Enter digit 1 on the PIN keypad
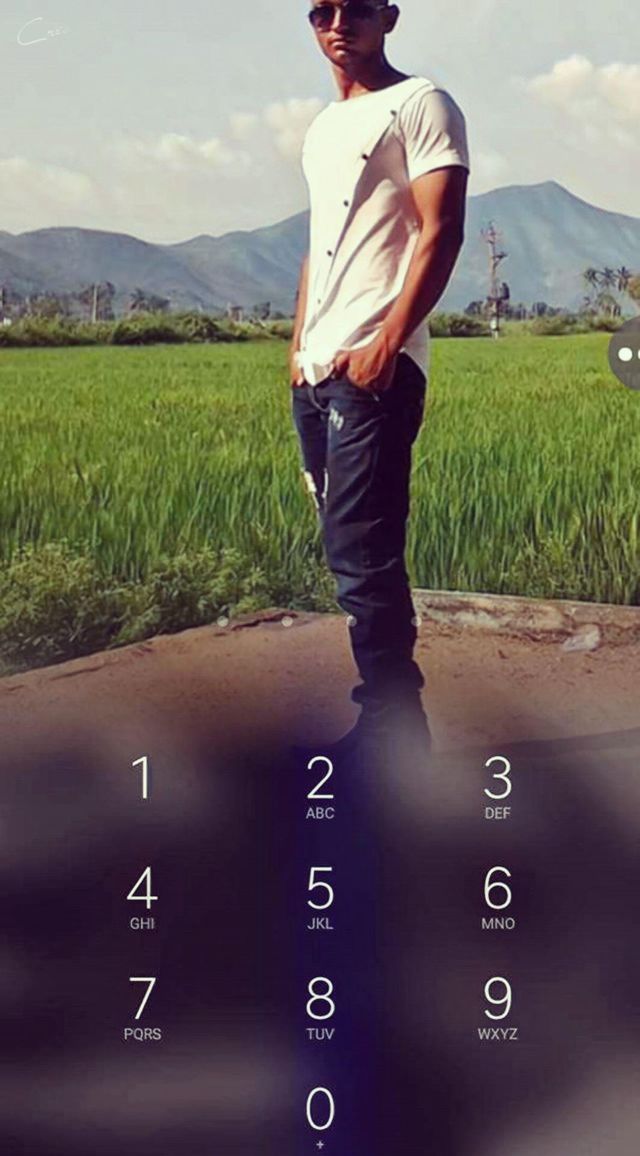Screen dimensions: 640x1156 [x=142, y=780]
